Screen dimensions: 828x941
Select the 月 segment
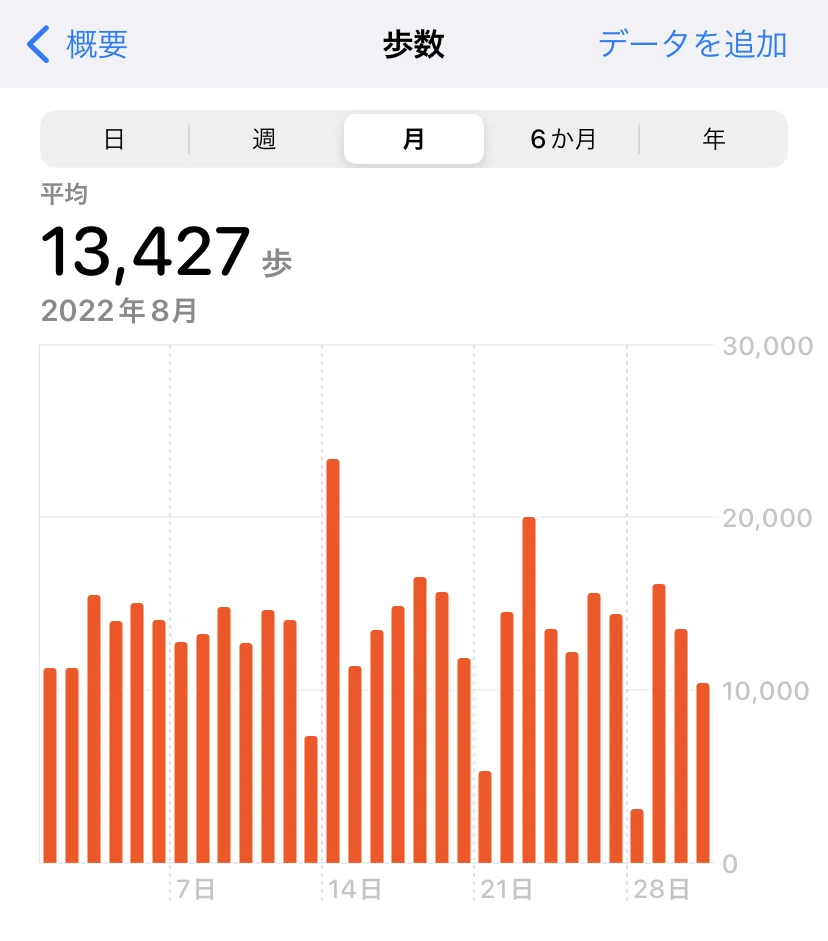point(414,139)
